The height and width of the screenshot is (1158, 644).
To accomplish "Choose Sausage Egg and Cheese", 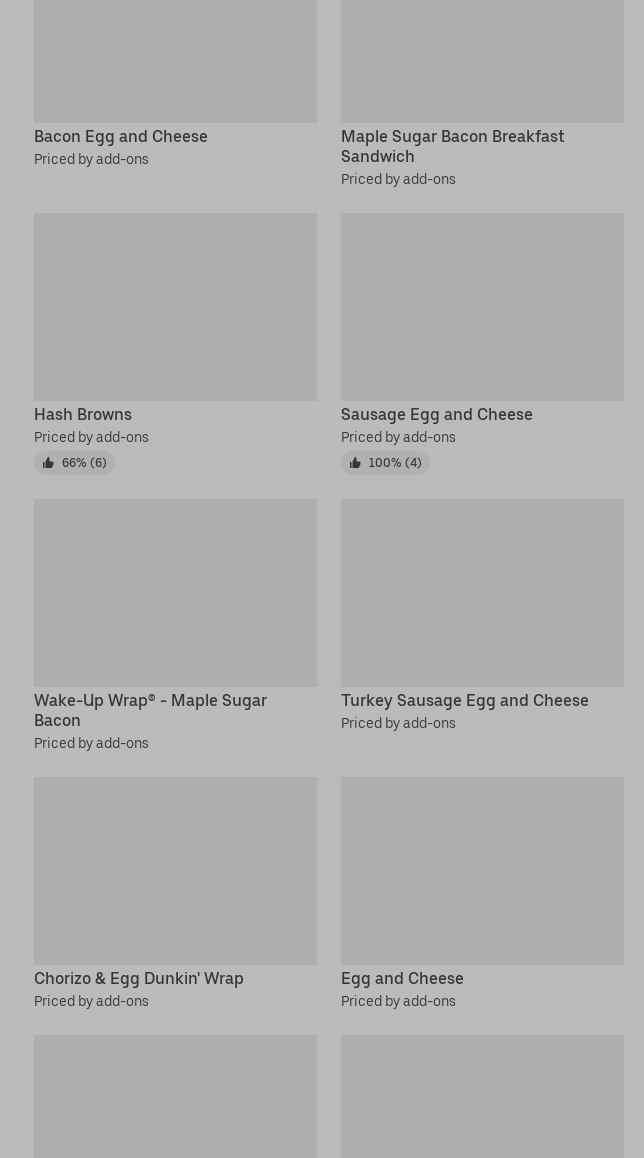I will 482,343.
